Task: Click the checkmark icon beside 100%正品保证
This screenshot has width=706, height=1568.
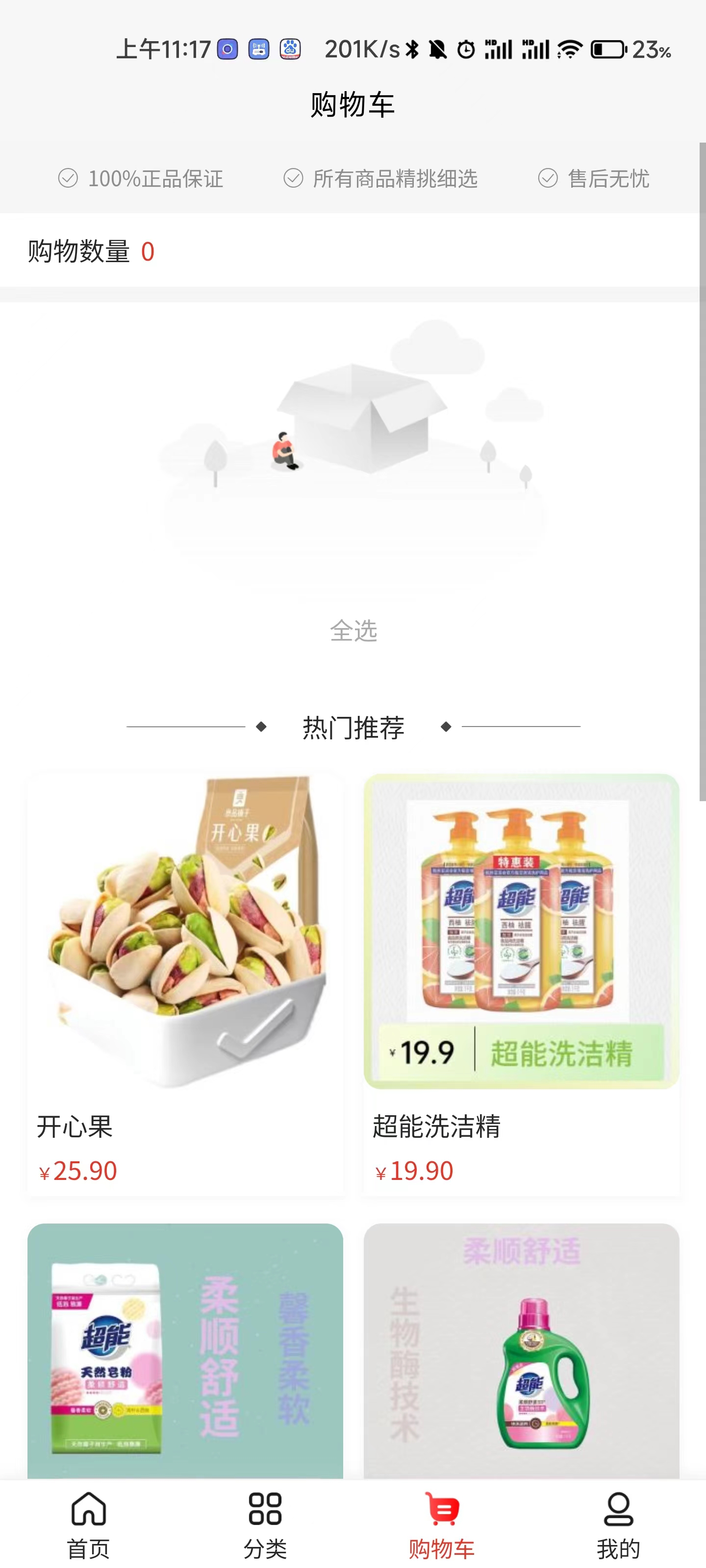Action: coord(68,179)
